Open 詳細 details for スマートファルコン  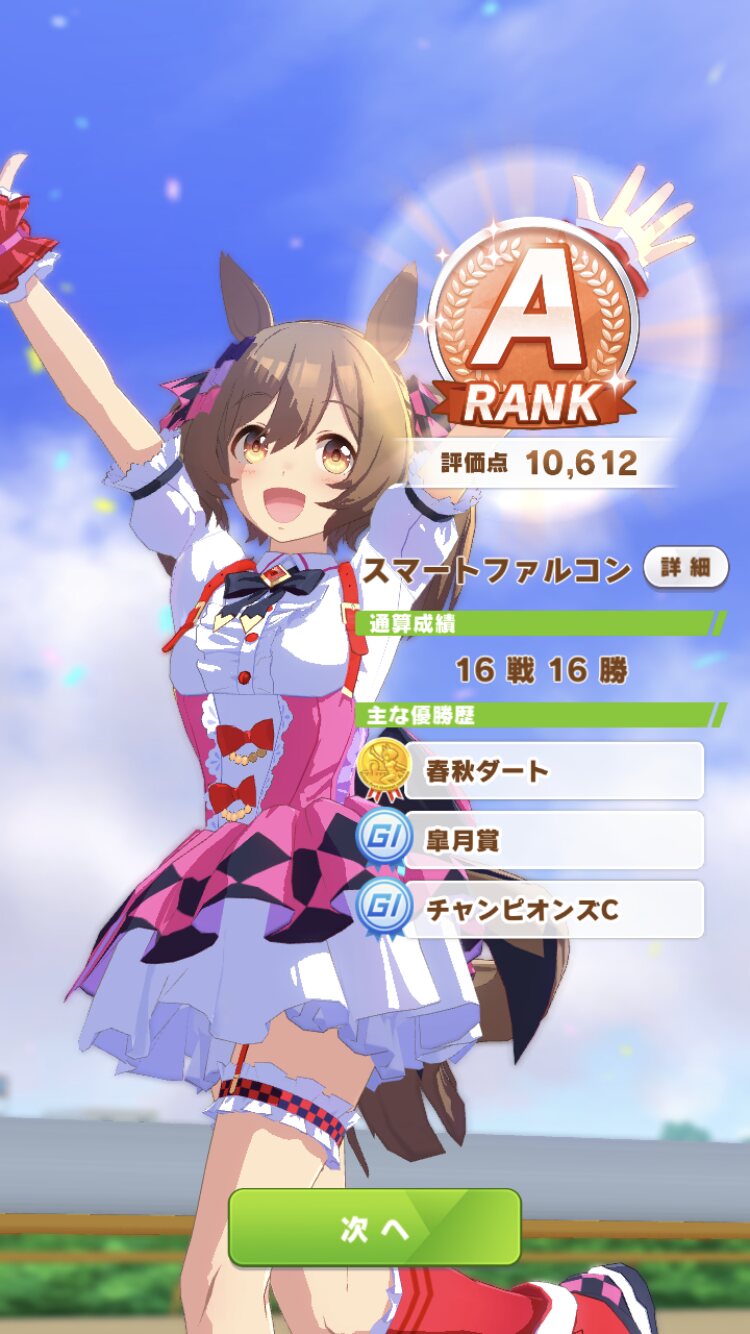point(685,568)
